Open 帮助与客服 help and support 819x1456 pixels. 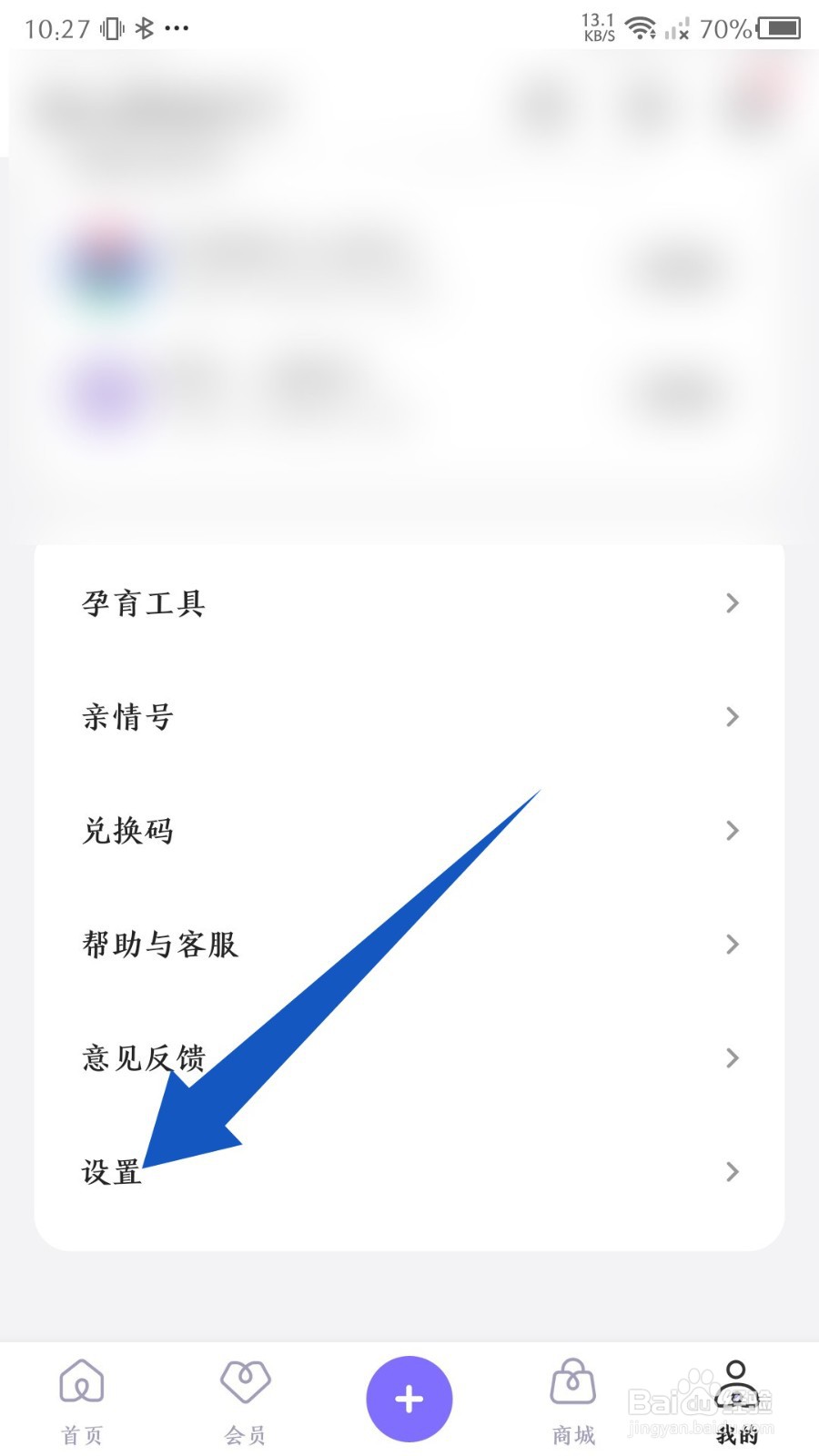158,945
